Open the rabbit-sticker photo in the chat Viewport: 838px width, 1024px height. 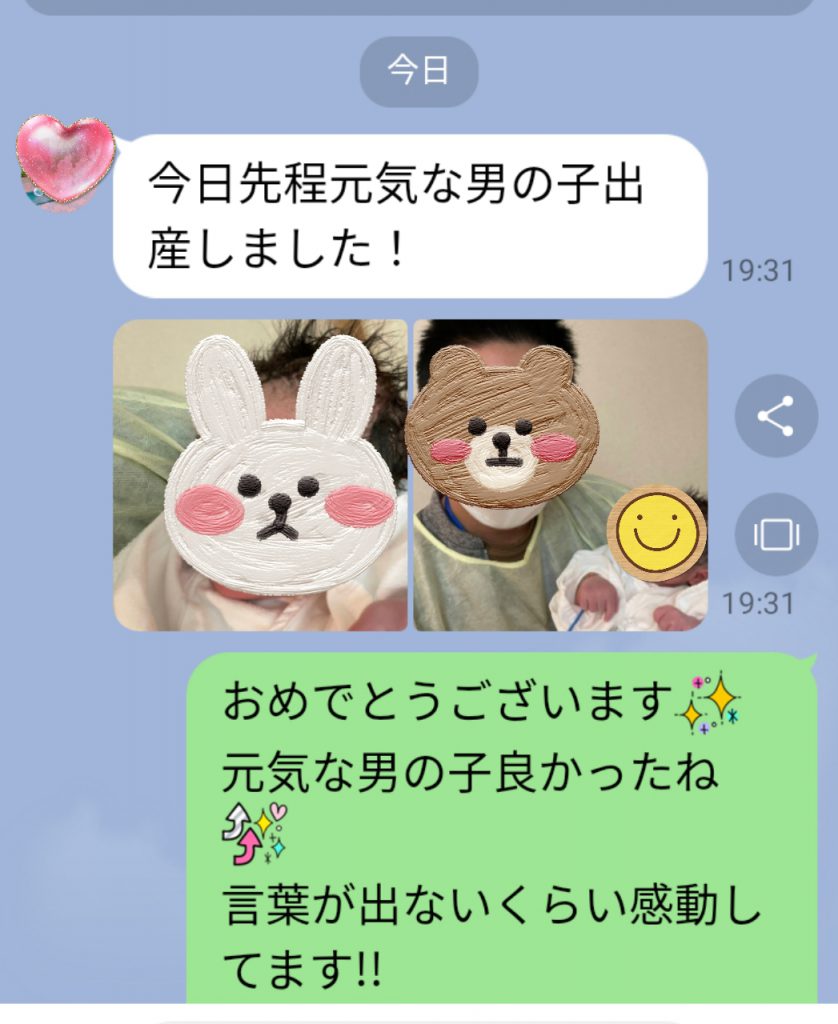[x=261, y=475]
